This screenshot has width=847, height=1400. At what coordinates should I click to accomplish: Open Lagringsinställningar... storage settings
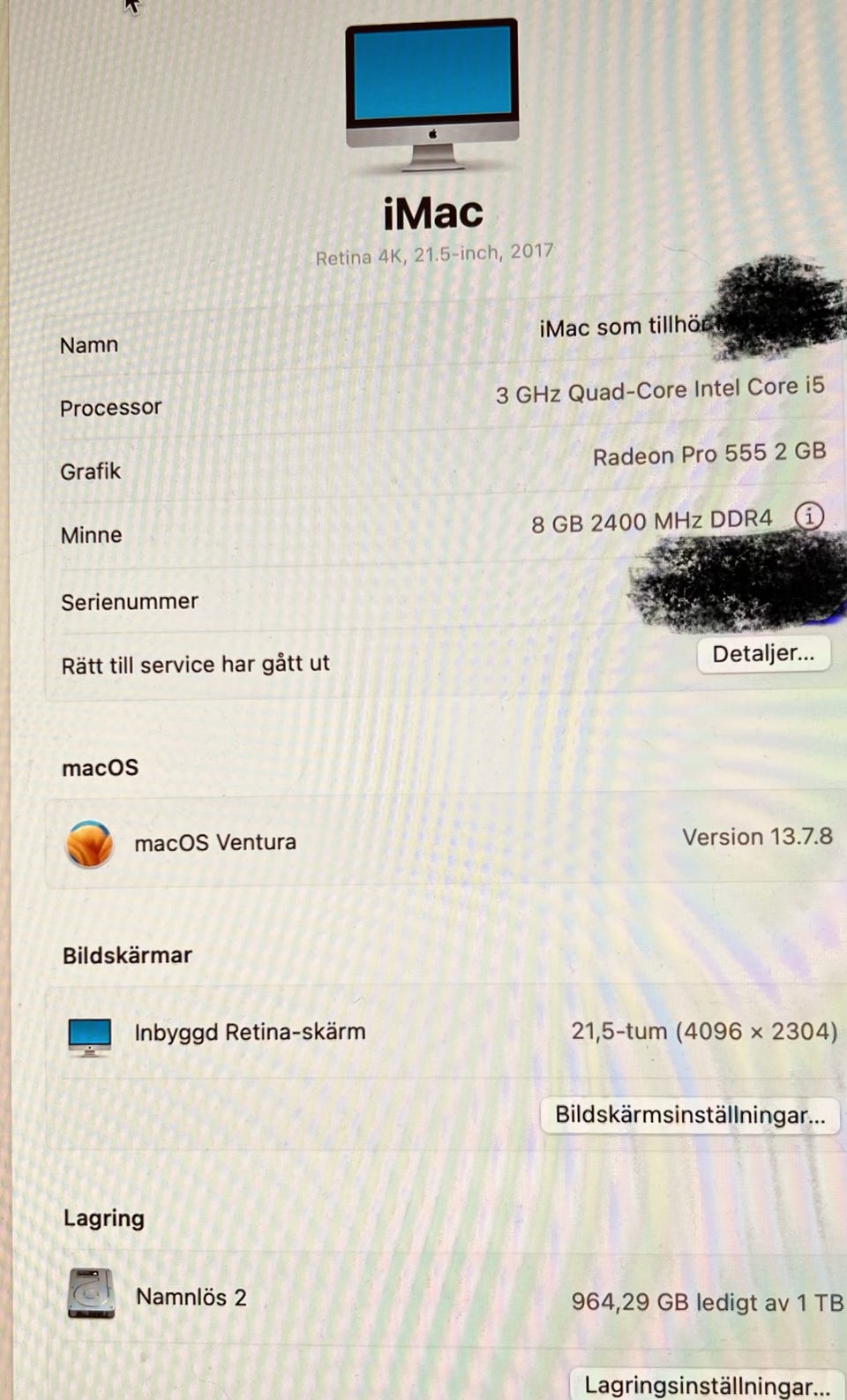(708, 1384)
